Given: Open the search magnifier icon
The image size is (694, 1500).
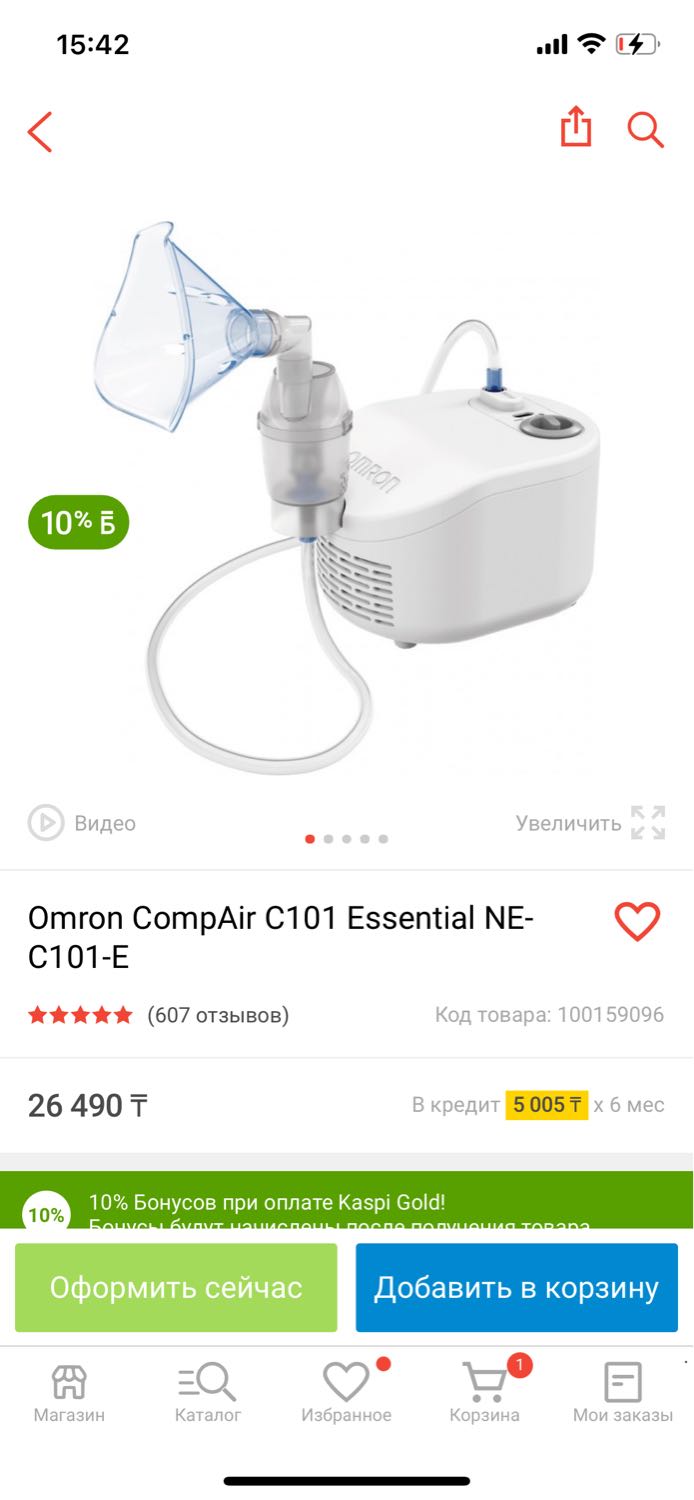Looking at the screenshot, I should point(645,130).
